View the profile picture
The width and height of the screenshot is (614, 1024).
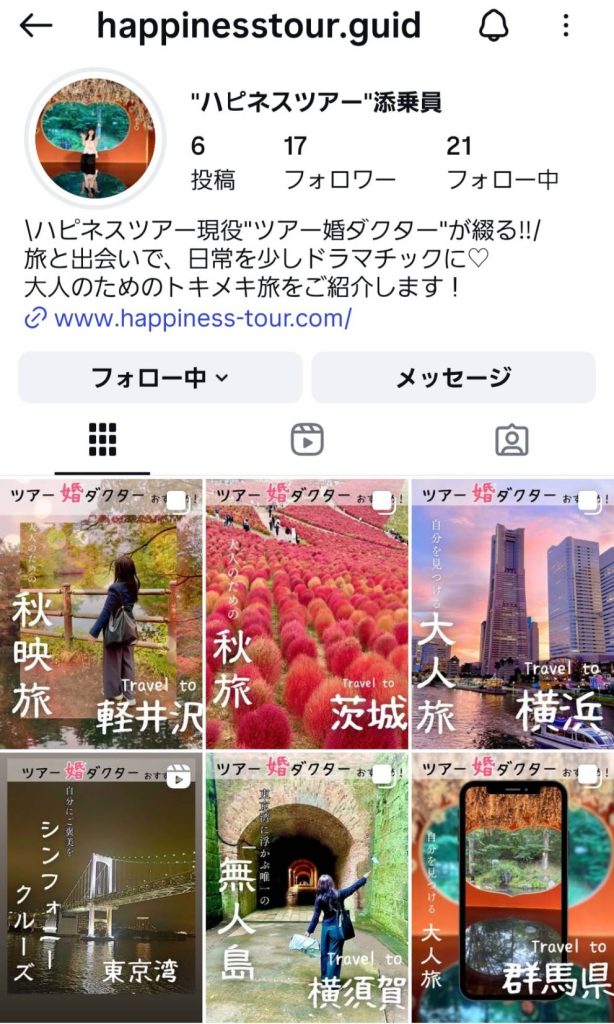(x=95, y=140)
